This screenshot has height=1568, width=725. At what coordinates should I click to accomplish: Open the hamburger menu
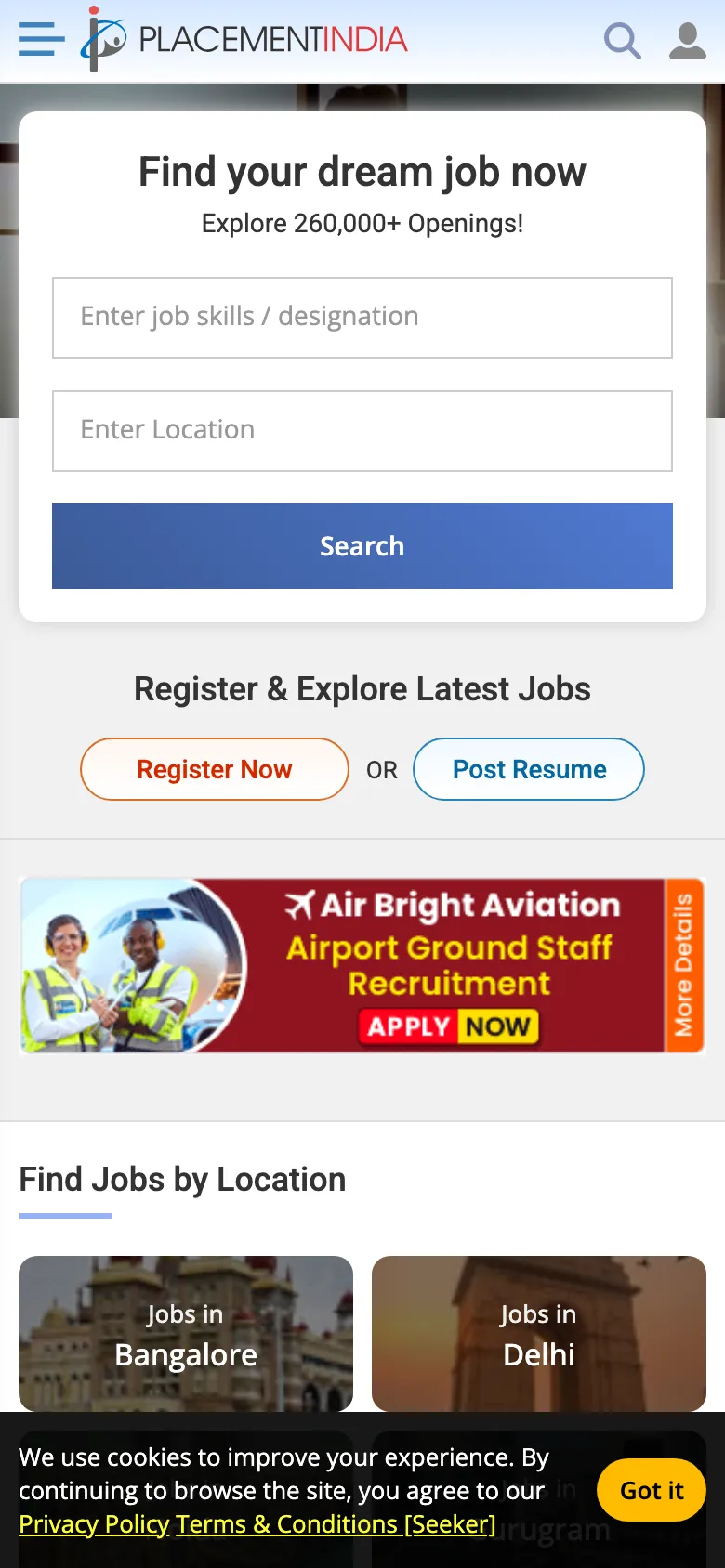click(41, 40)
